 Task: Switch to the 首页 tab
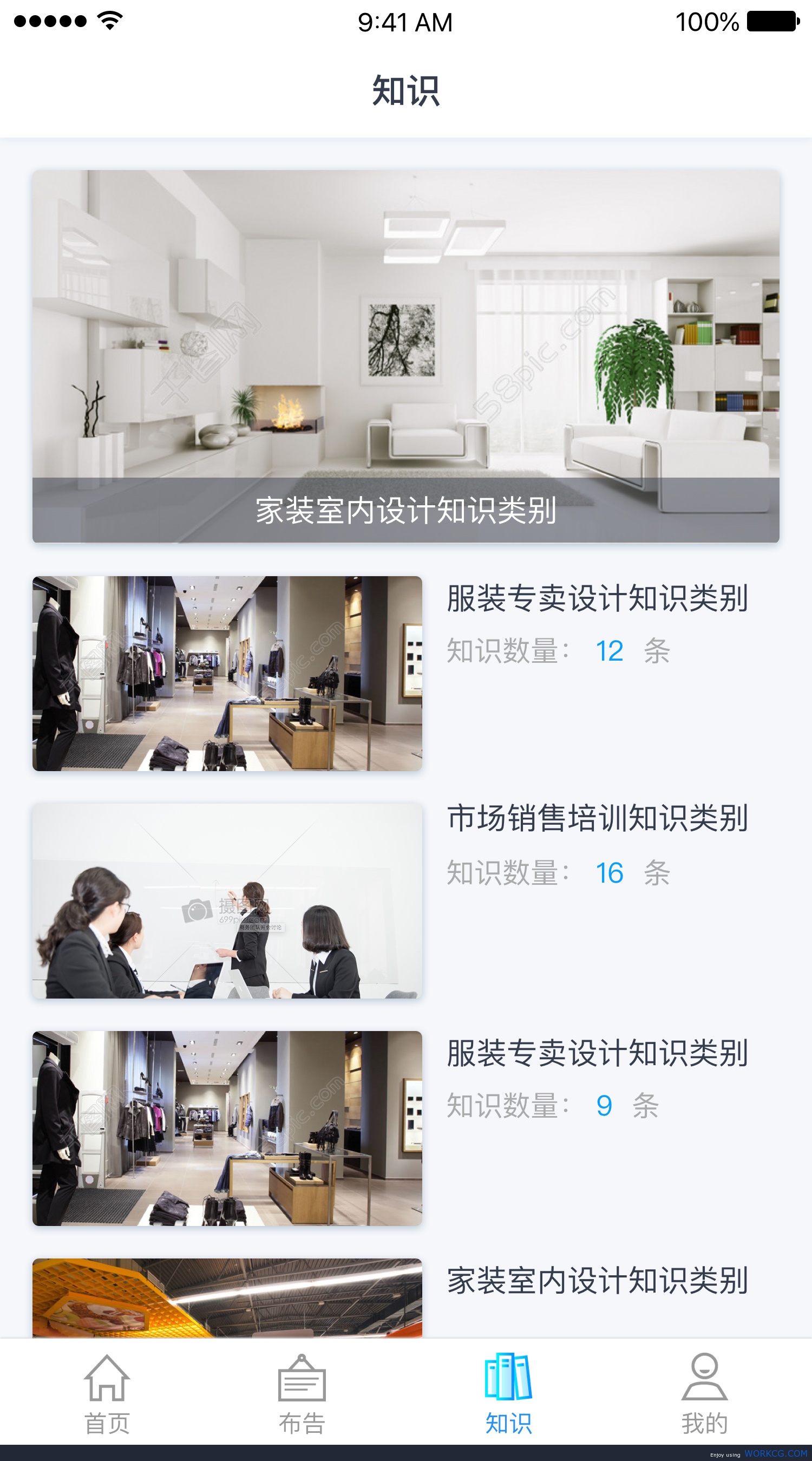(107, 1393)
